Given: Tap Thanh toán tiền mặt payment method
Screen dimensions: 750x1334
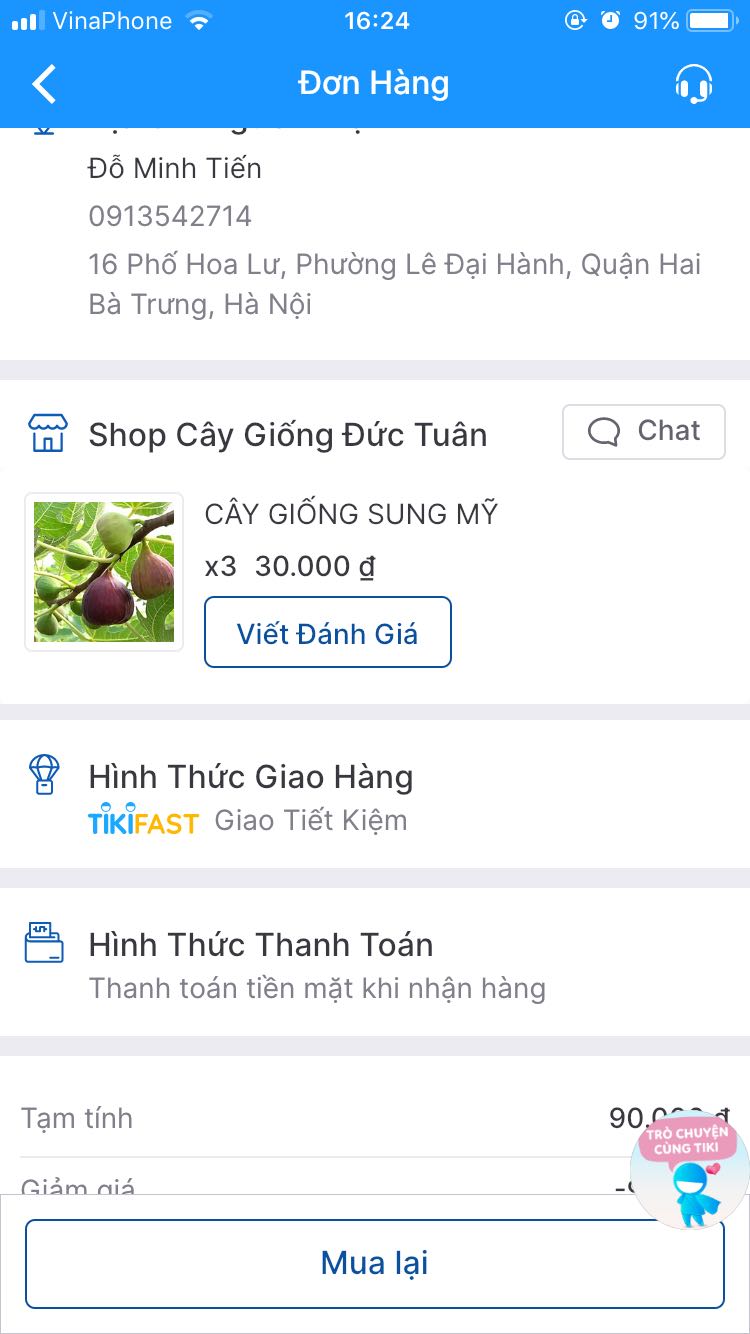Looking at the screenshot, I should click(317, 988).
